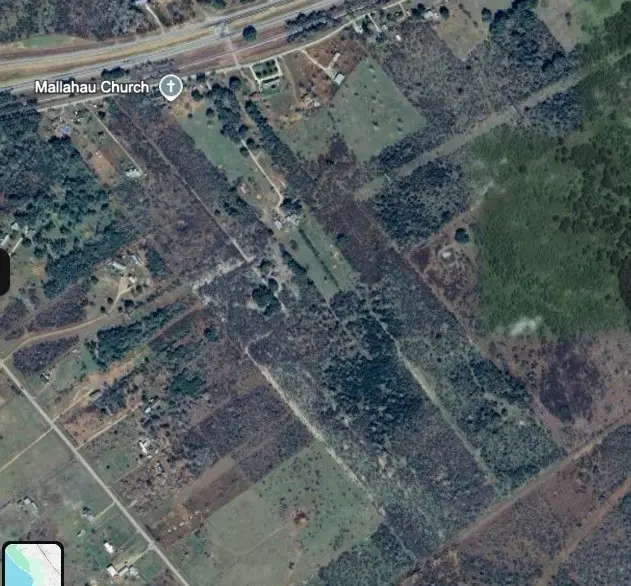This screenshot has width=631, height=586.
Task: Open the Mallahau Church place marker
Action: tap(171, 87)
